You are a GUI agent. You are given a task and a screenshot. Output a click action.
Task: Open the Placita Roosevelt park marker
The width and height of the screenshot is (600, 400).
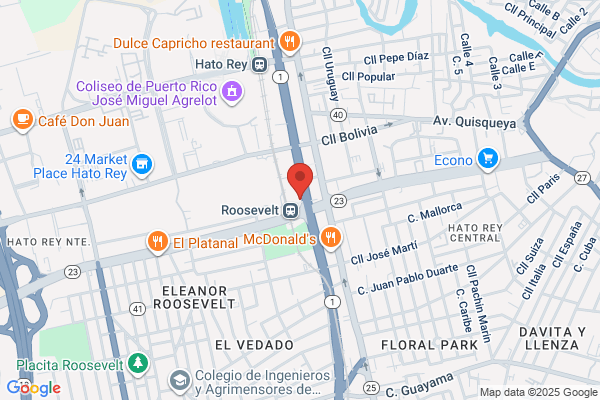(x=138, y=364)
